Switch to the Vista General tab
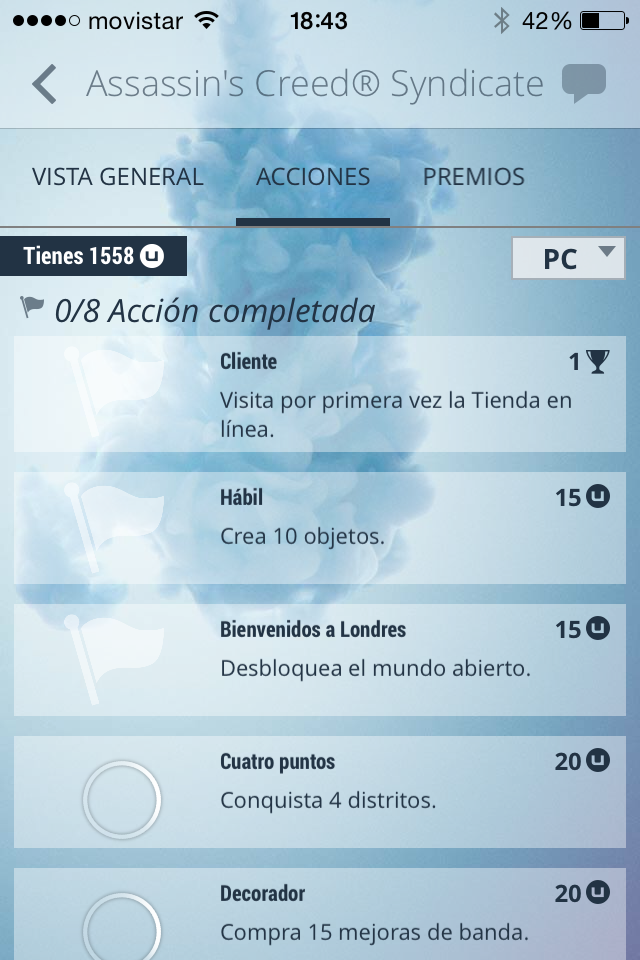Image resolution: width=640 pixels, height=960 pixels. [x=118, y=177]
